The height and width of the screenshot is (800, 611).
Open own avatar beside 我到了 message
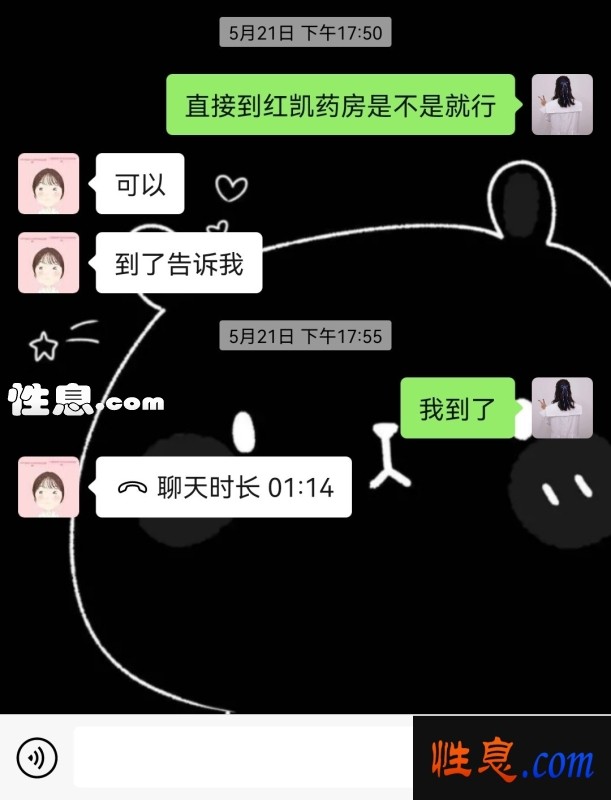pos(561,408)
